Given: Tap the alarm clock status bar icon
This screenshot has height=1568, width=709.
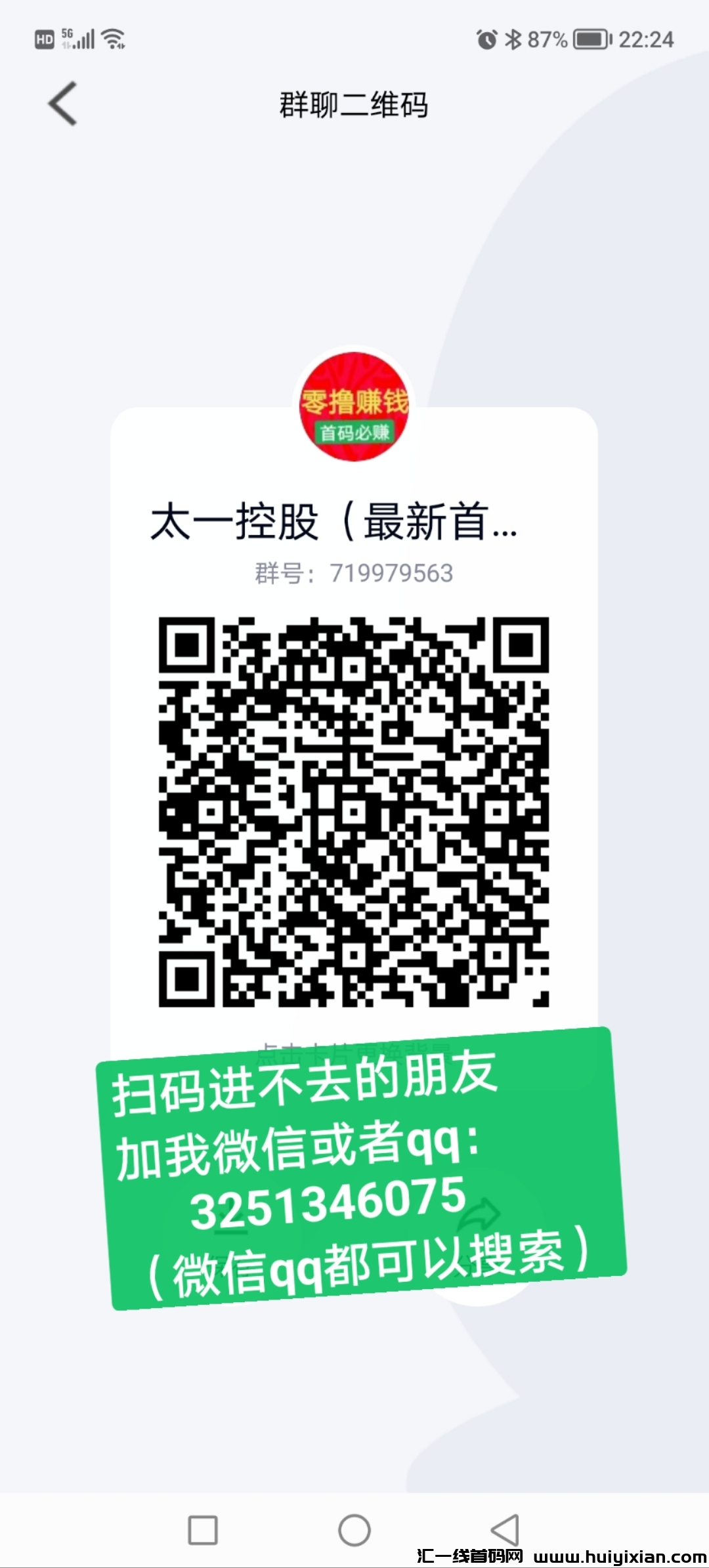Looking at the screenshot, I should pyautogui.click(x=486, y=39).
